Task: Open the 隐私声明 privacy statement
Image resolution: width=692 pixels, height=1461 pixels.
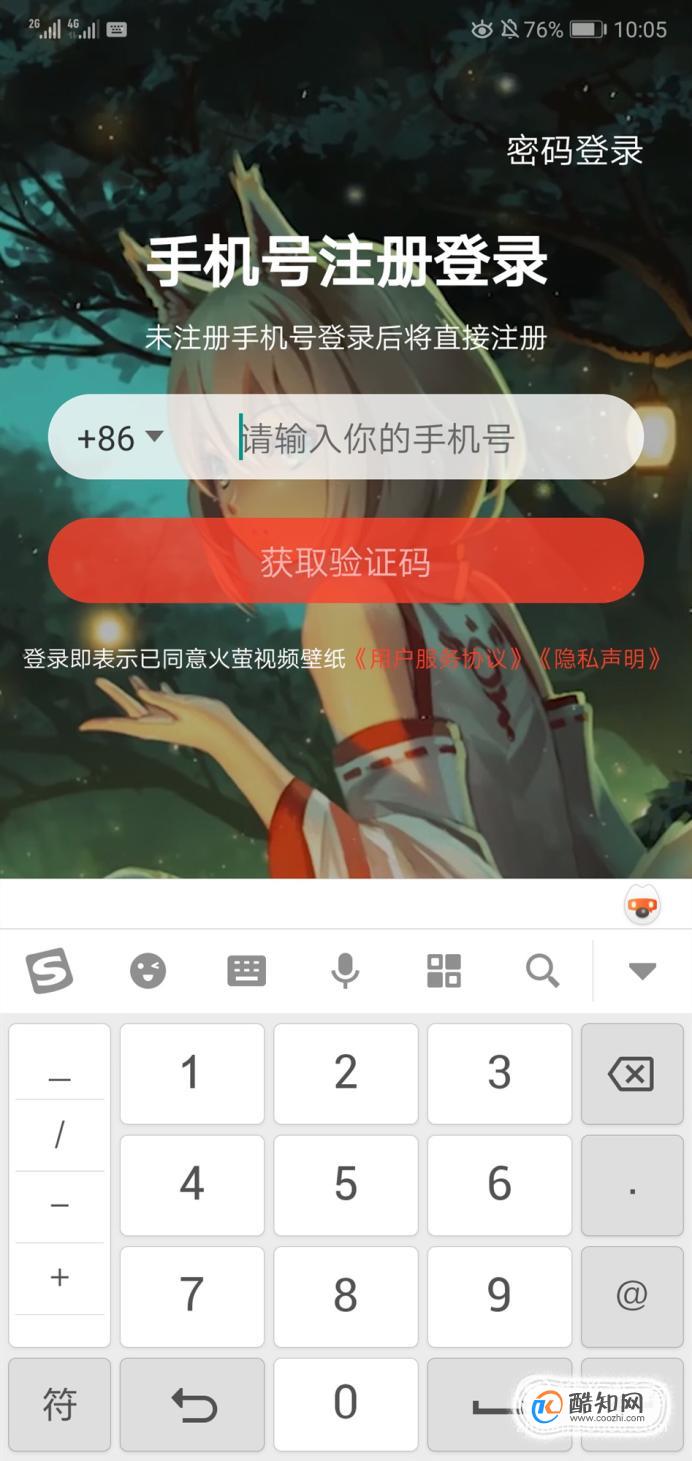Action: pyautogui.click(x=600, y=658)
